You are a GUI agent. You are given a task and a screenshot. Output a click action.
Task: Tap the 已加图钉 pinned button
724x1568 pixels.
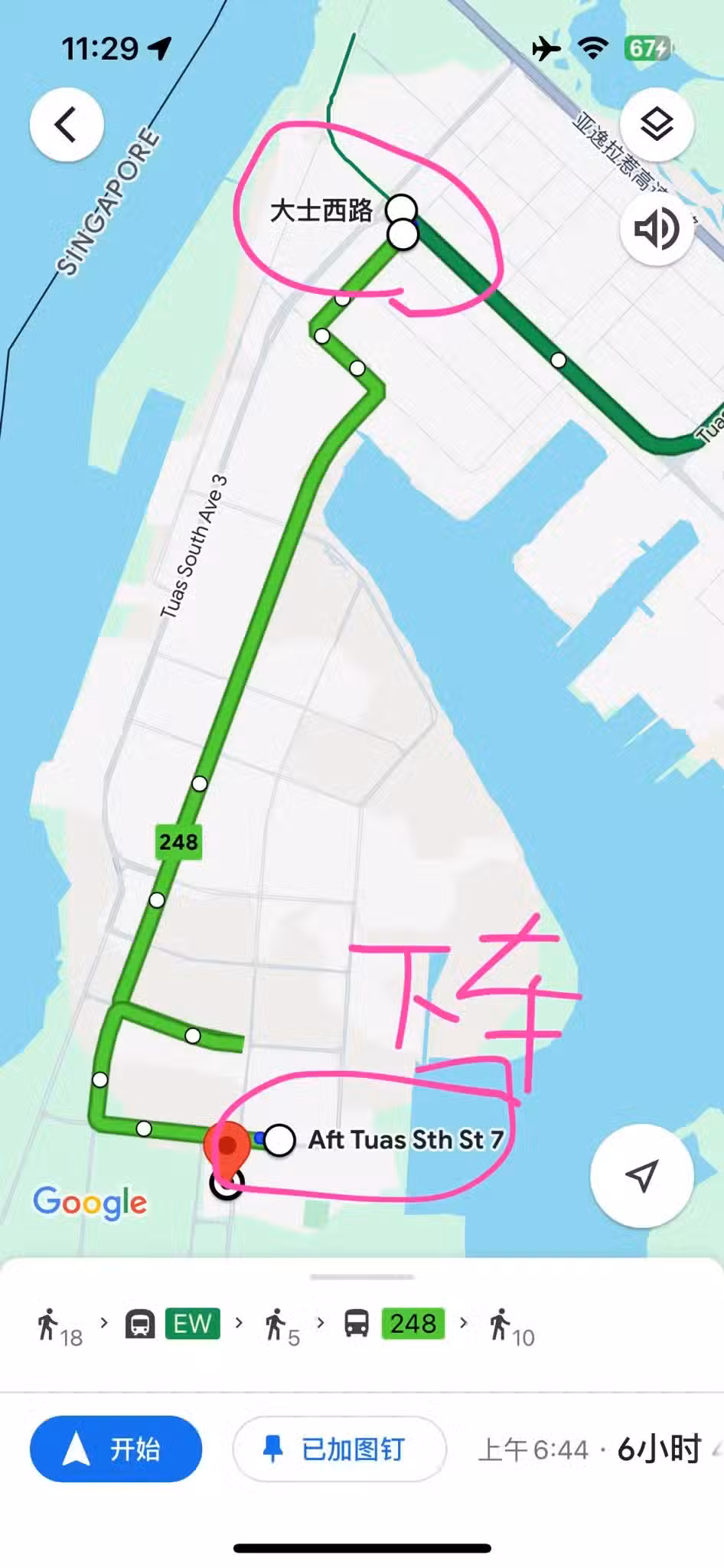[x=339, y=1449]
